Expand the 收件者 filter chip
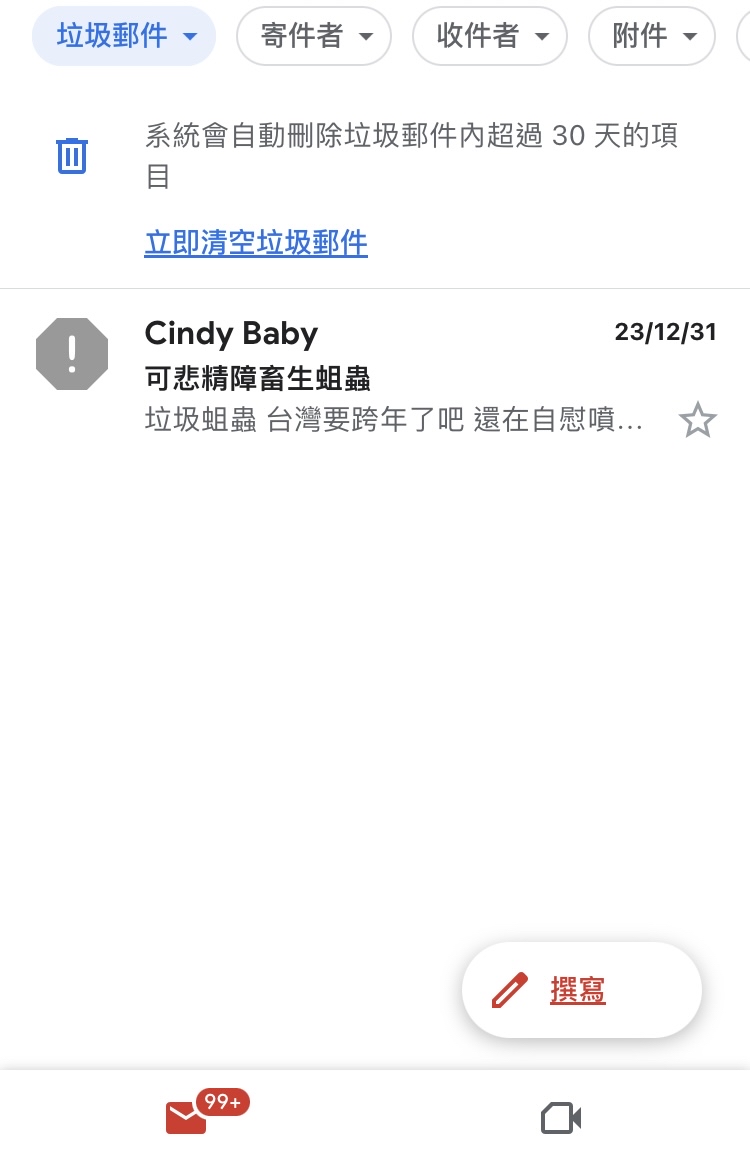750x1166 pixels. [490, 36]
